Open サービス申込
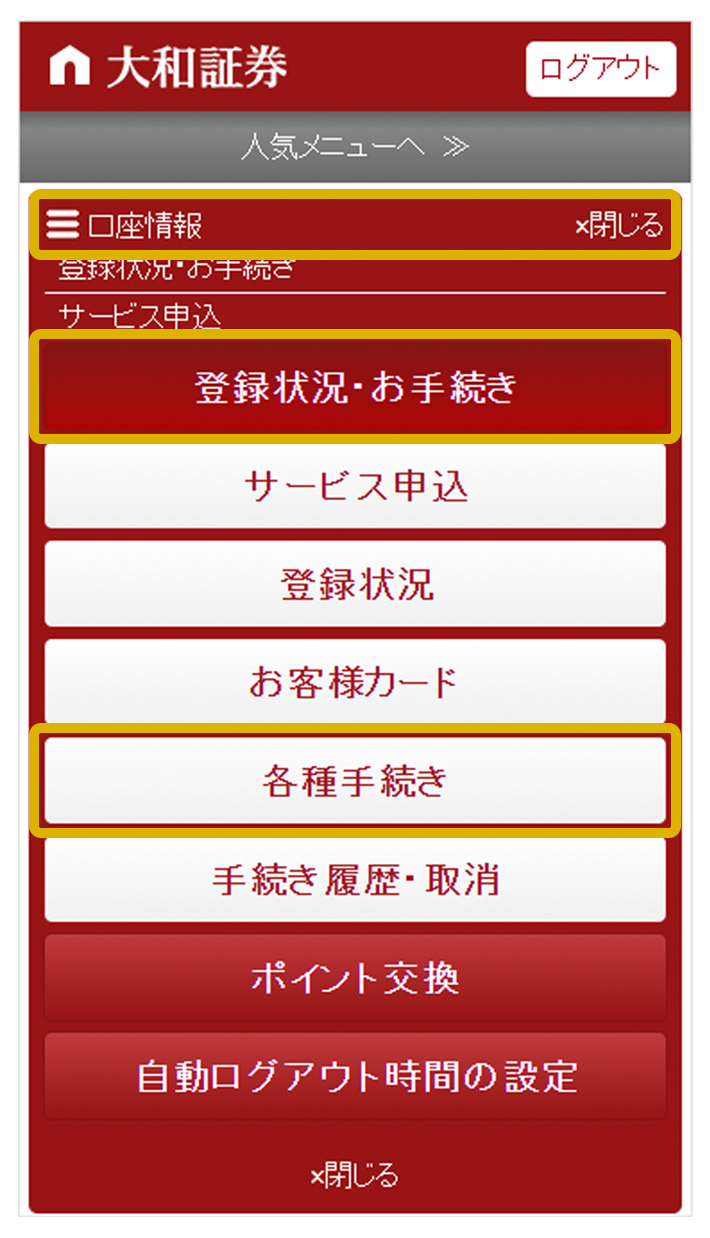 (x=355, y=486)
